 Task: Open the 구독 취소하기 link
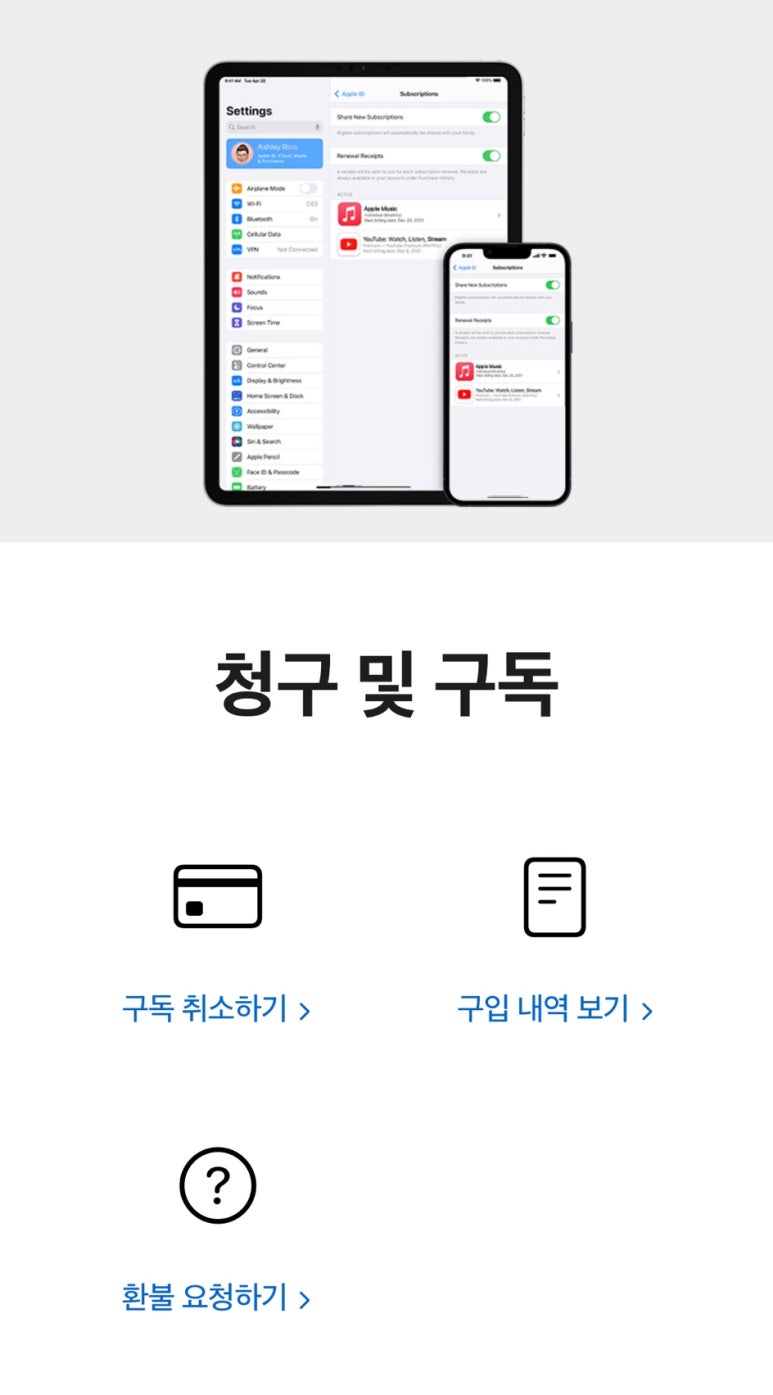[216, 1008]
